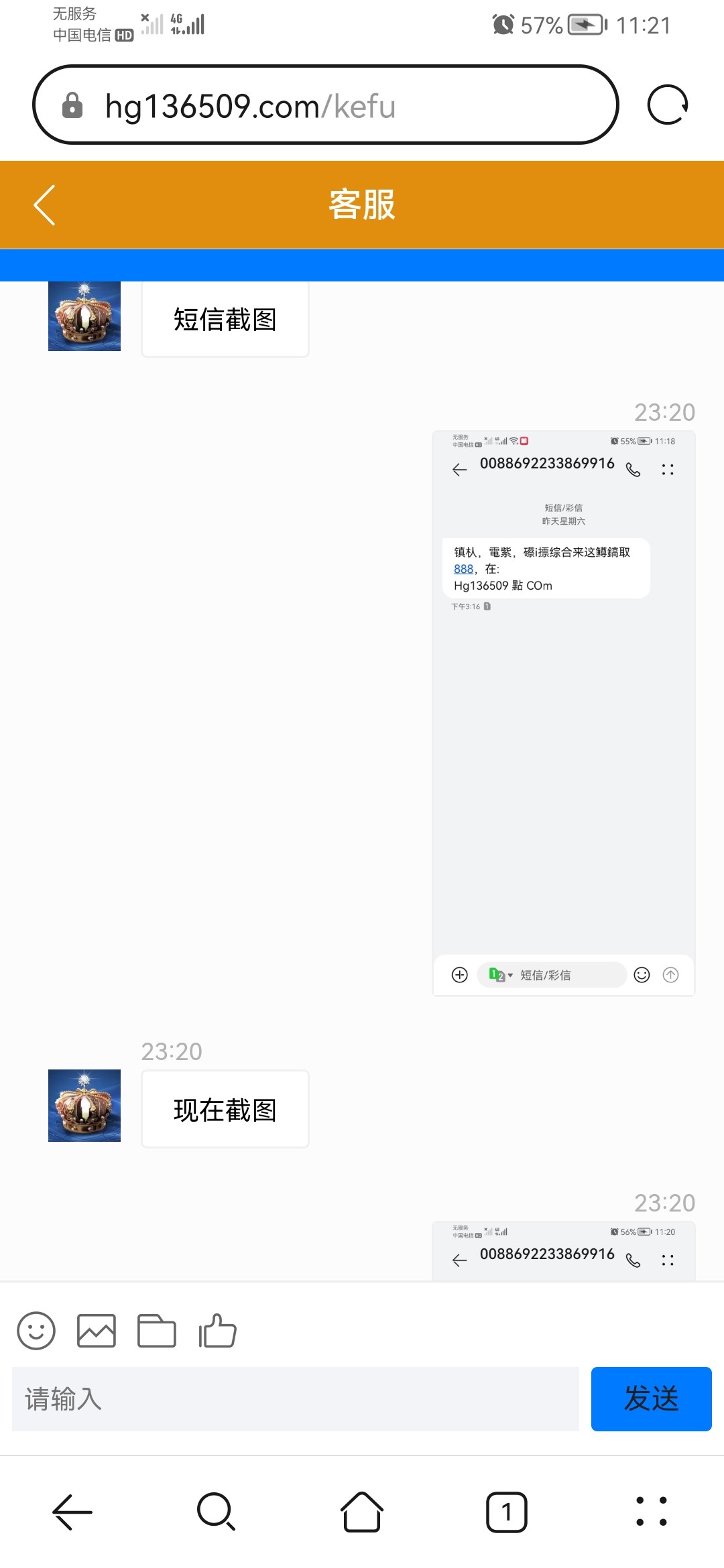Attach an image using the picture icon
Image resolution: width=724 pixels, height=1568 pixels.
click(97, 1330)
